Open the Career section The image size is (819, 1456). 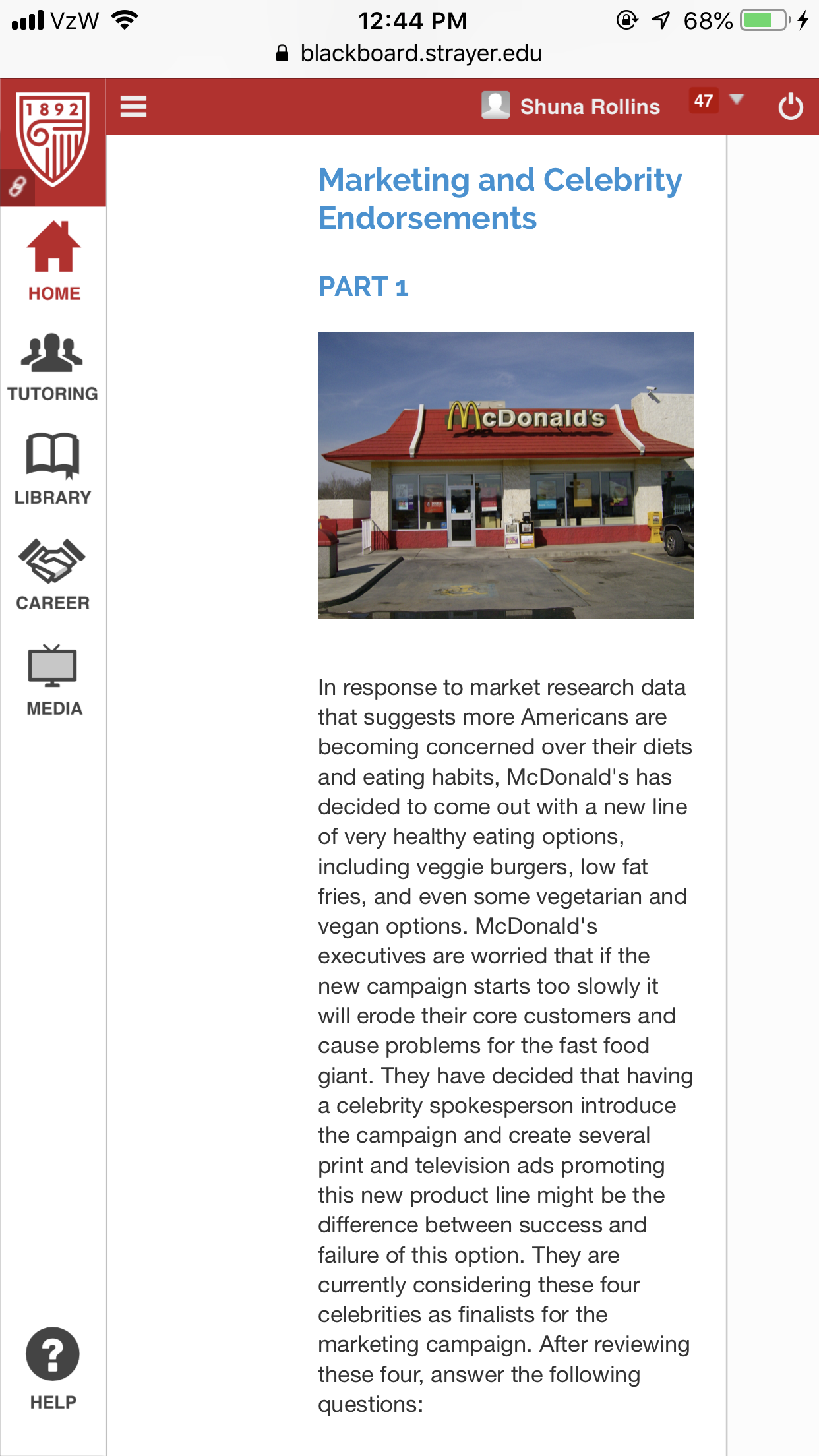click(x=53, y=575)
